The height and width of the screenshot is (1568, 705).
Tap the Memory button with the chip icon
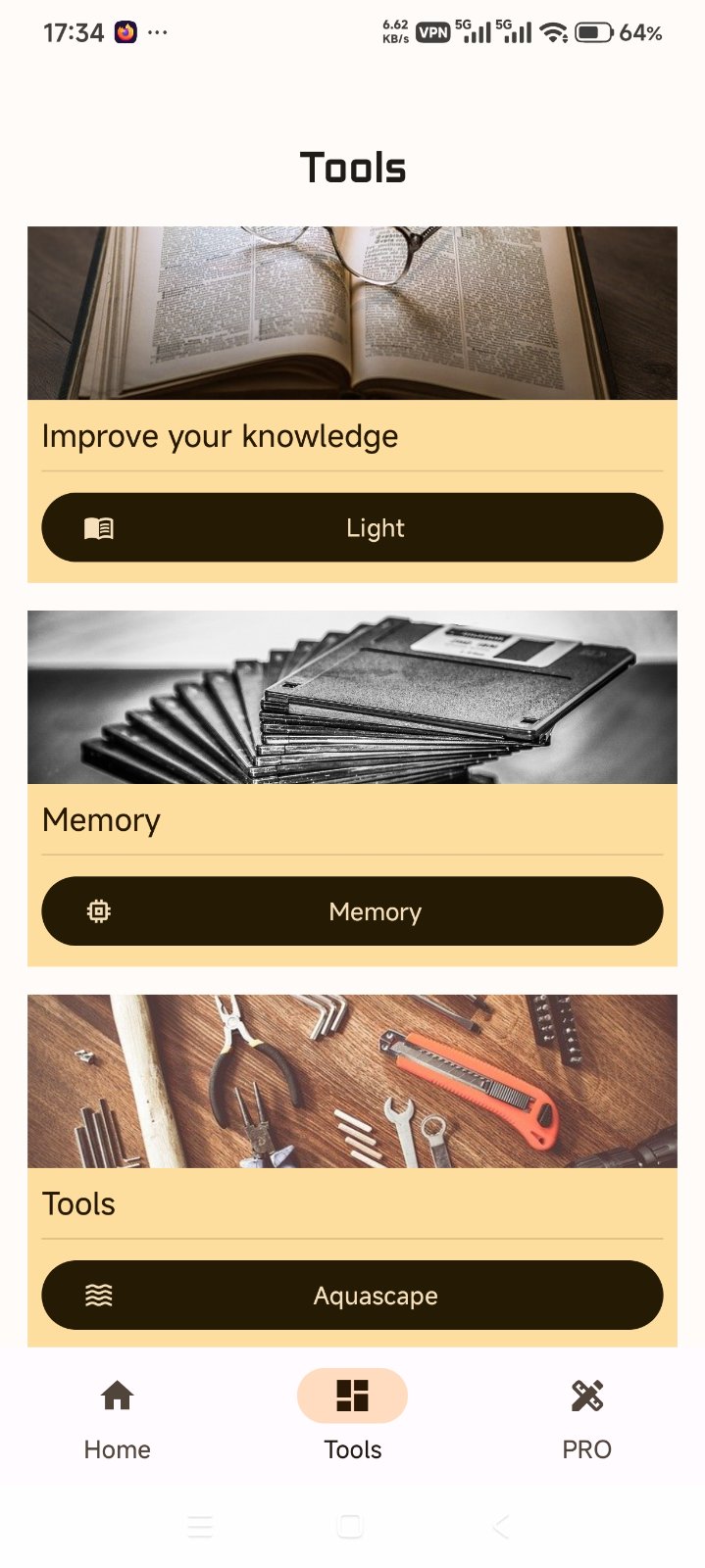click(x=352, y=911)
